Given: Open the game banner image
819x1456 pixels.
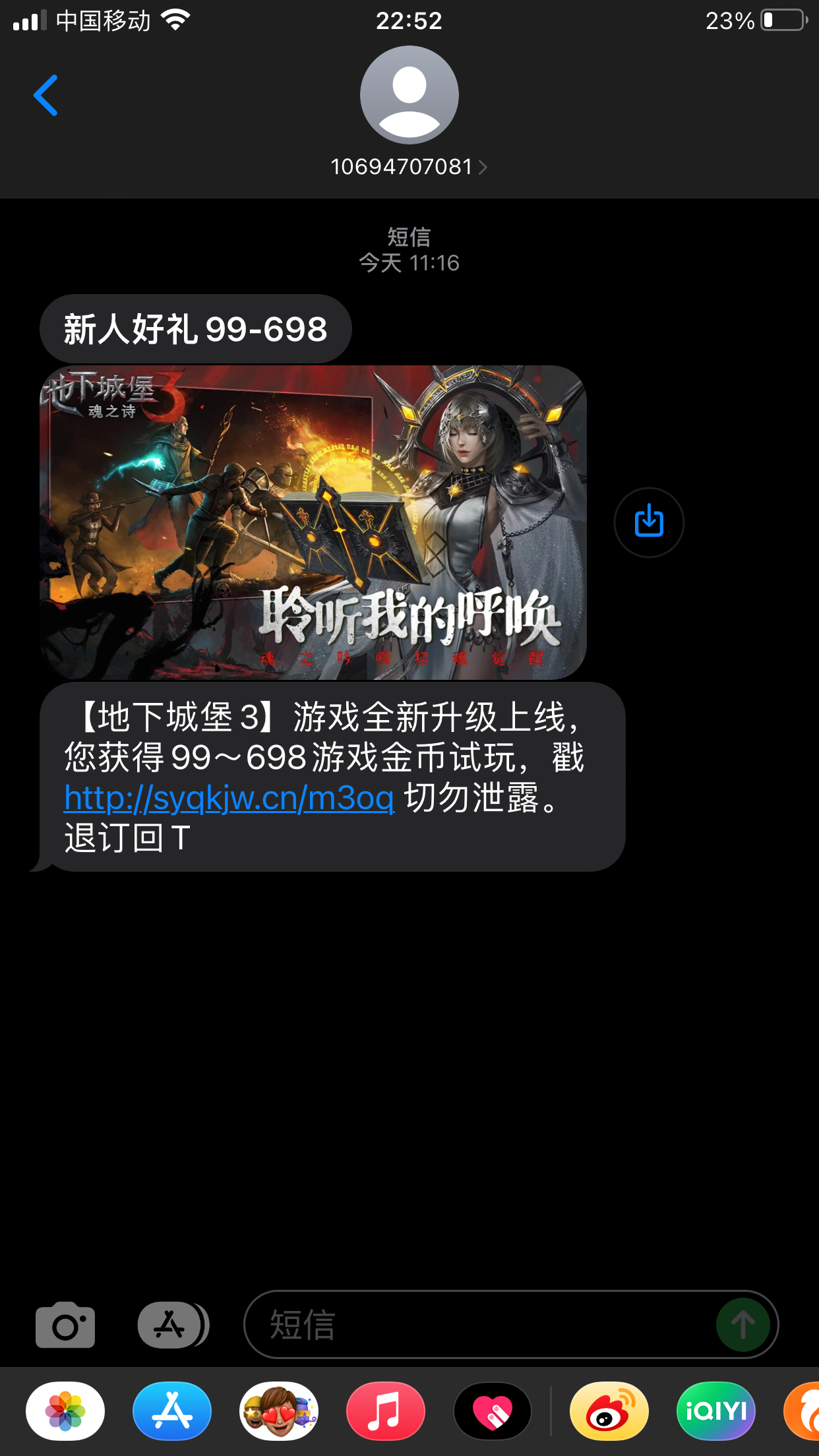Looking at the screenshot, I should tap(313, 522).
